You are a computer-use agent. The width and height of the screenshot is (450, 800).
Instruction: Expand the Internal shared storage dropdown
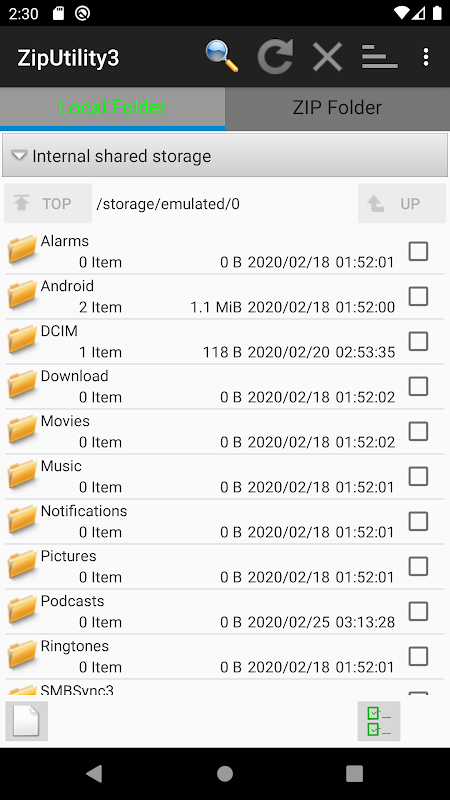coord(225,156)
